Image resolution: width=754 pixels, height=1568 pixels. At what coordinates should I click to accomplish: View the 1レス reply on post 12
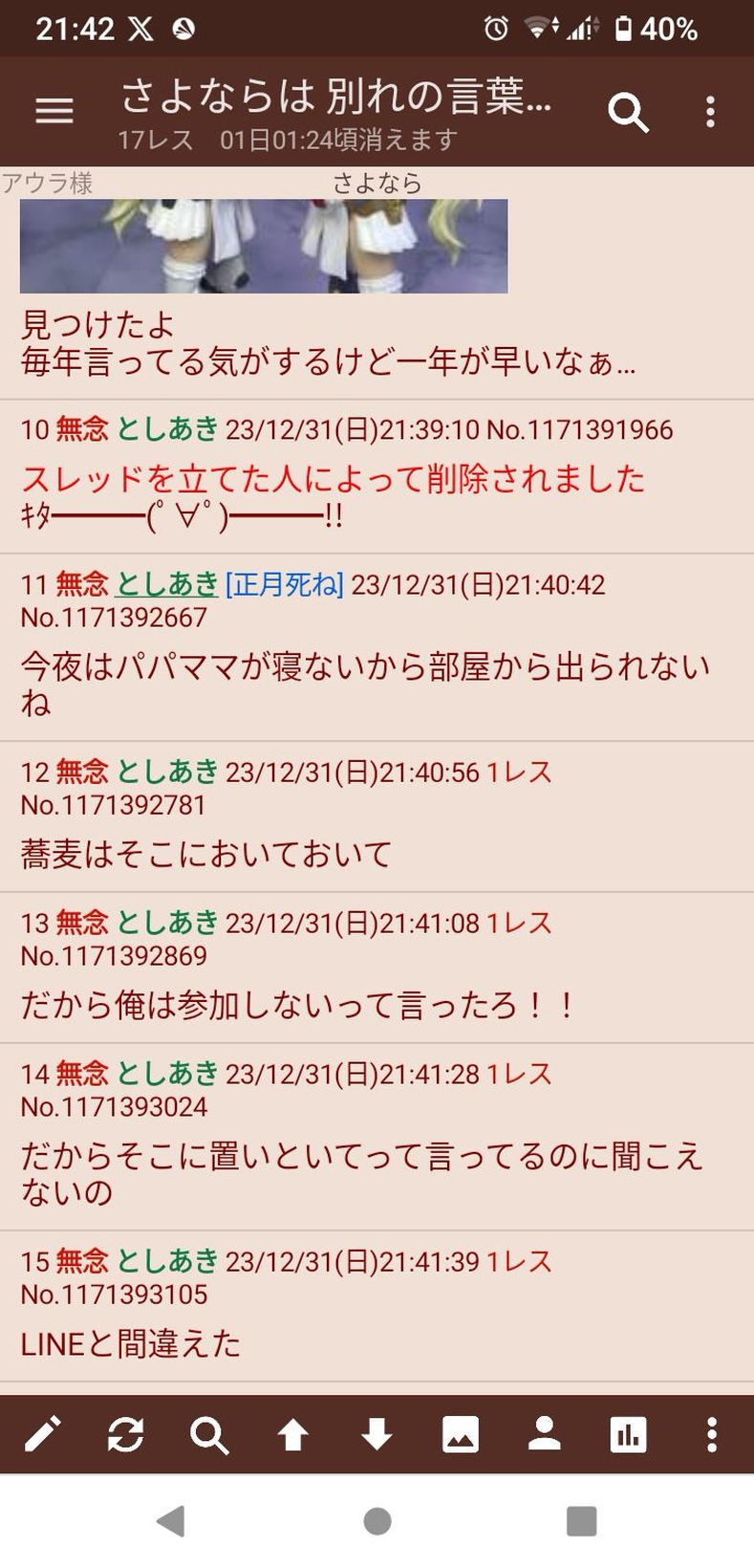click(x=519, y=773)
